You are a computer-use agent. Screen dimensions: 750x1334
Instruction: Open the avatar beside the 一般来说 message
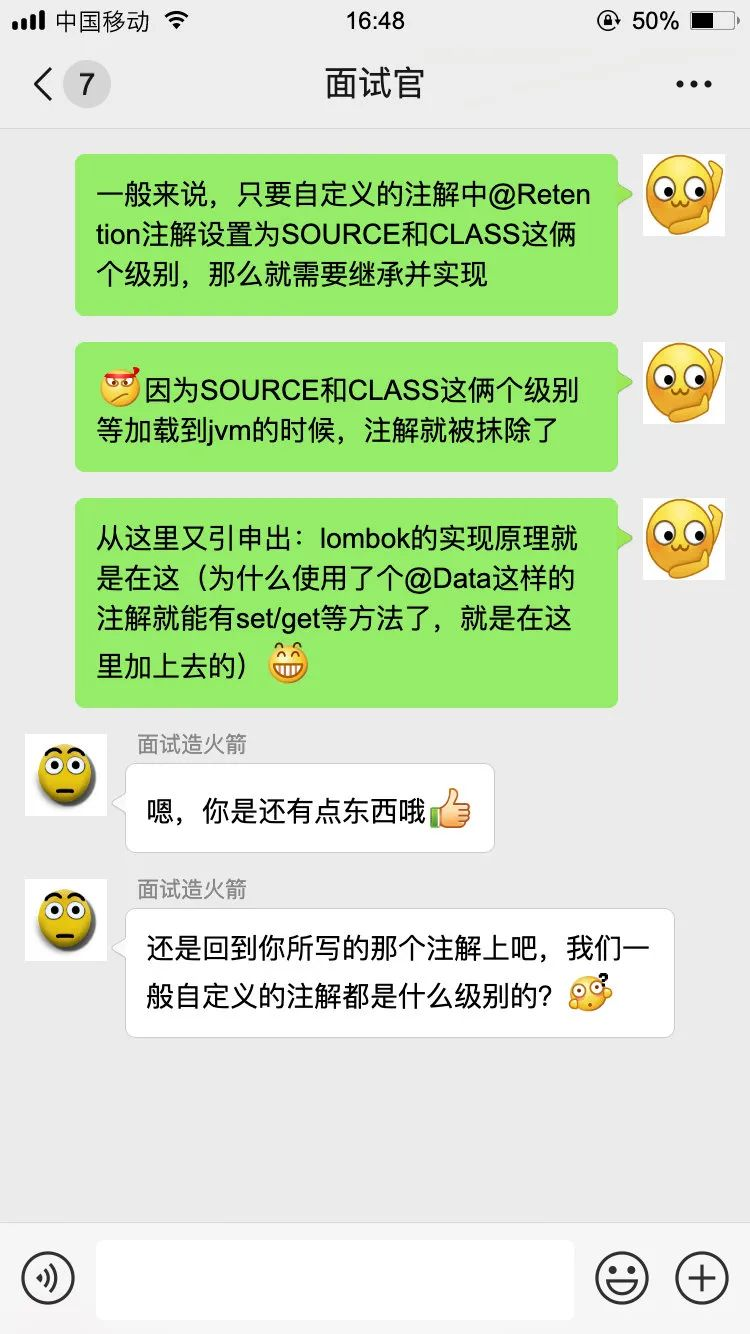tap(684, 195)
